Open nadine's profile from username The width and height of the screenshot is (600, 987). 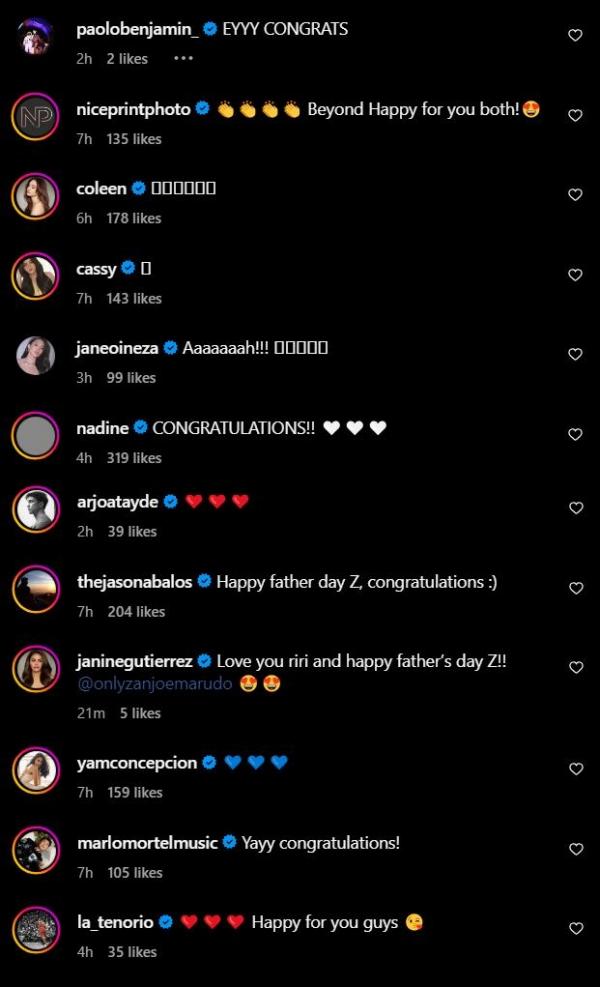tap(102, 428)
